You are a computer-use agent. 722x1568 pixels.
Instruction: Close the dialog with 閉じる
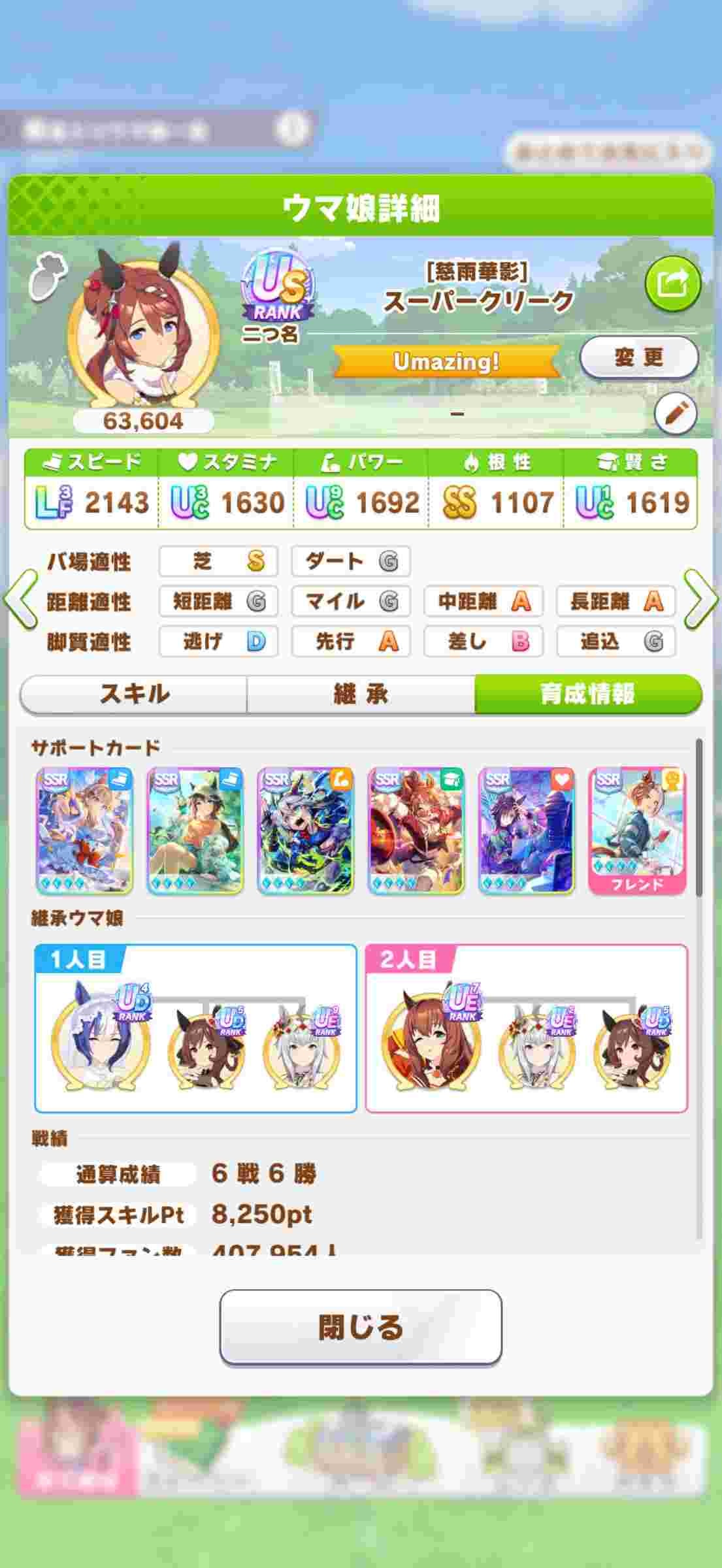click(x=361, y=1327)
